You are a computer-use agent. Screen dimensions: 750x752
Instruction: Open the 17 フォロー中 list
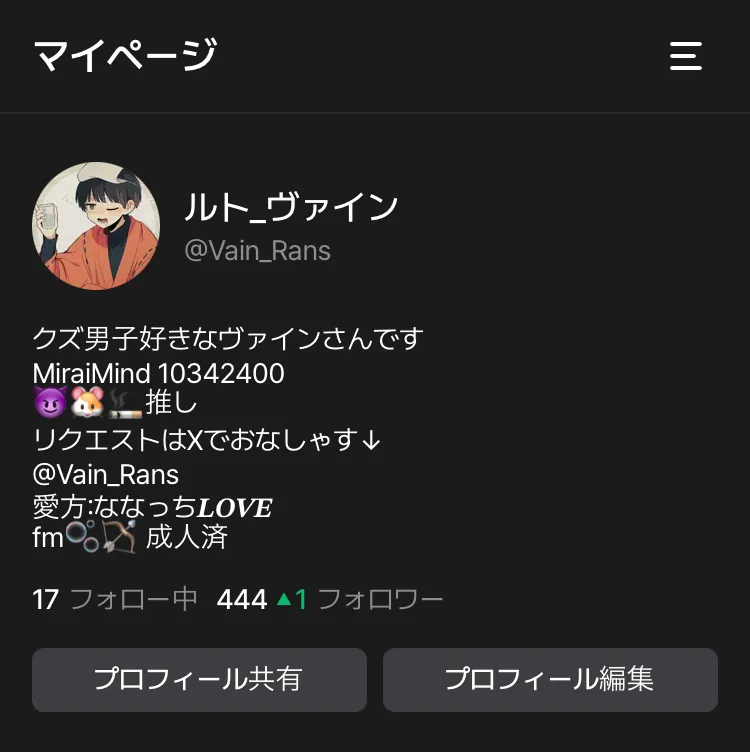115,600
